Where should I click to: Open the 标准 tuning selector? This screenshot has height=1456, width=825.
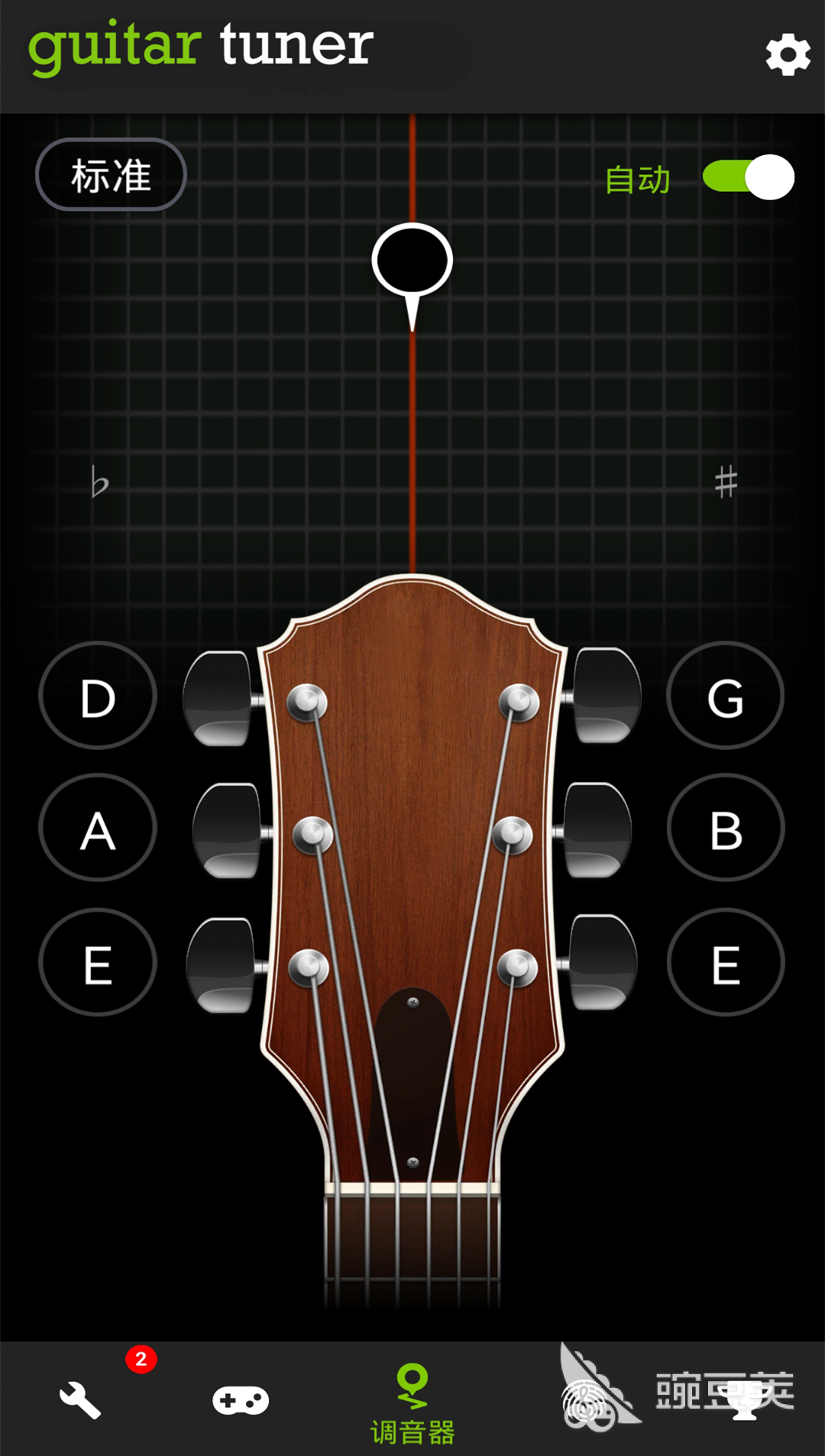111,175
